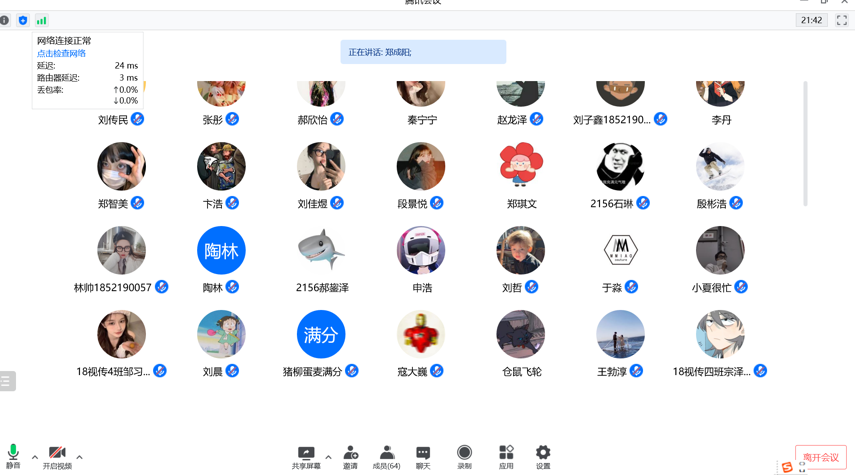Open the members list (64)
The image size is (855, 475).
click(386, 456)
